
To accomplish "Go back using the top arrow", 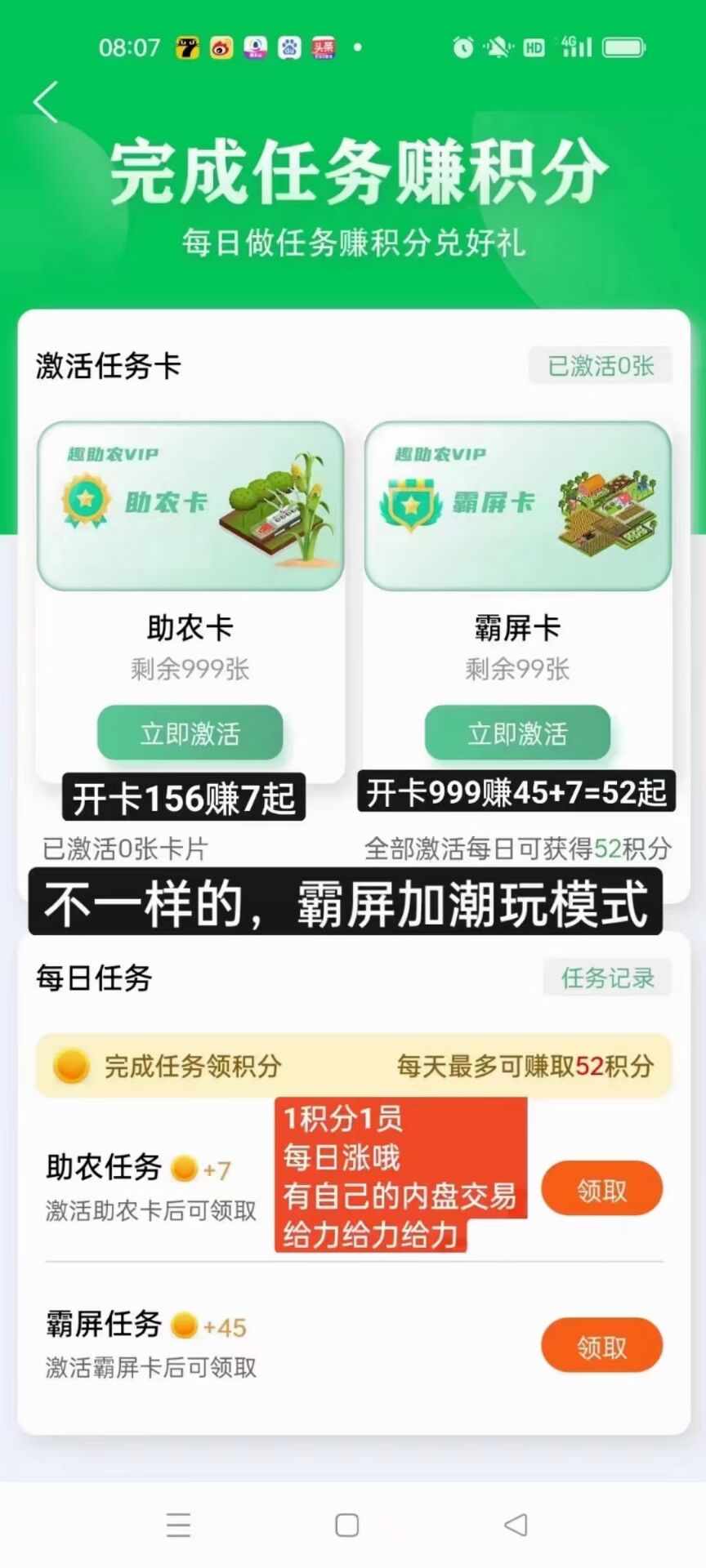I will coord(47,102).
